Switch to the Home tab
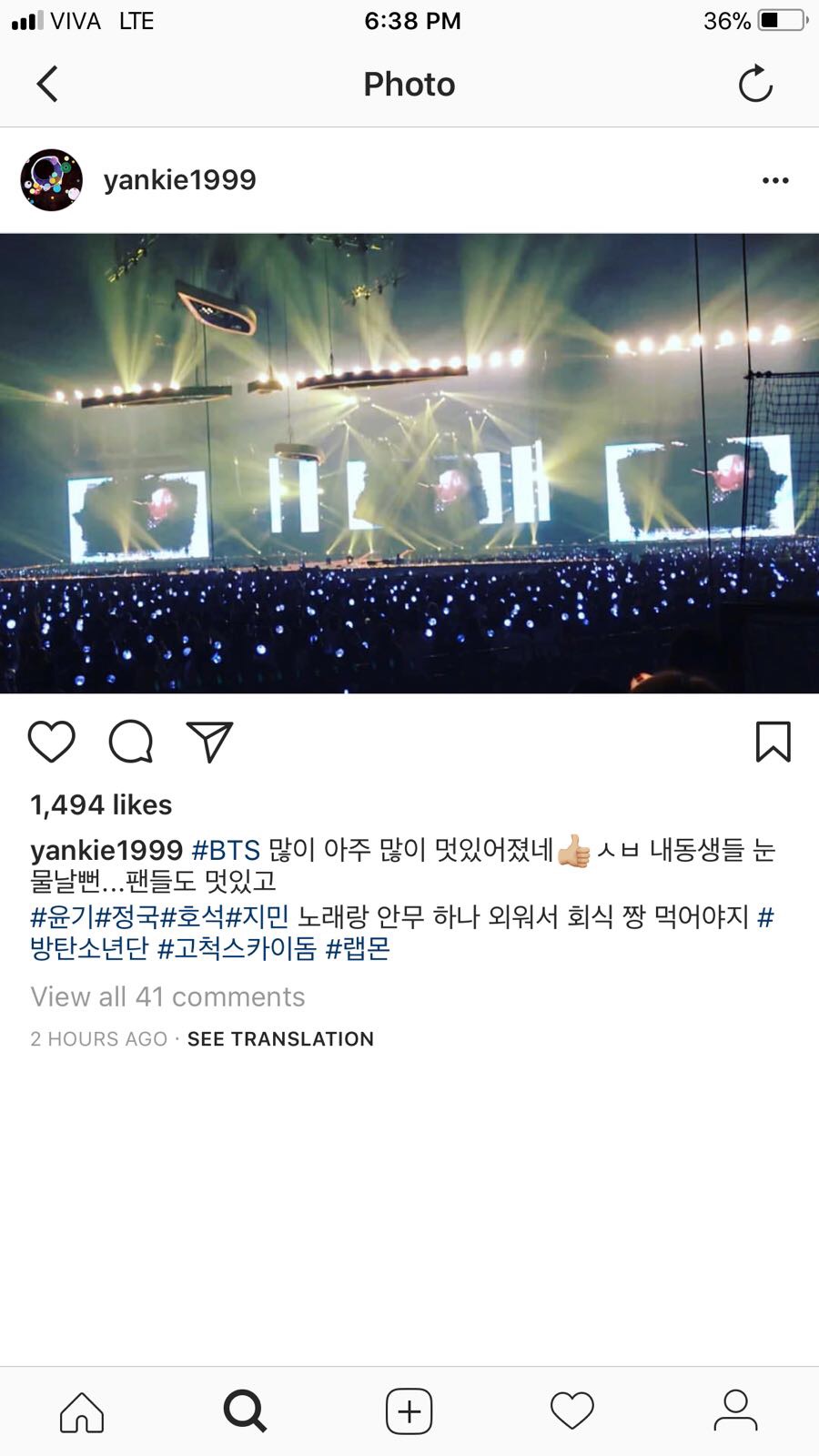Image resolution: width=819 pixels, height=1456 pixels. point(82,1411)
